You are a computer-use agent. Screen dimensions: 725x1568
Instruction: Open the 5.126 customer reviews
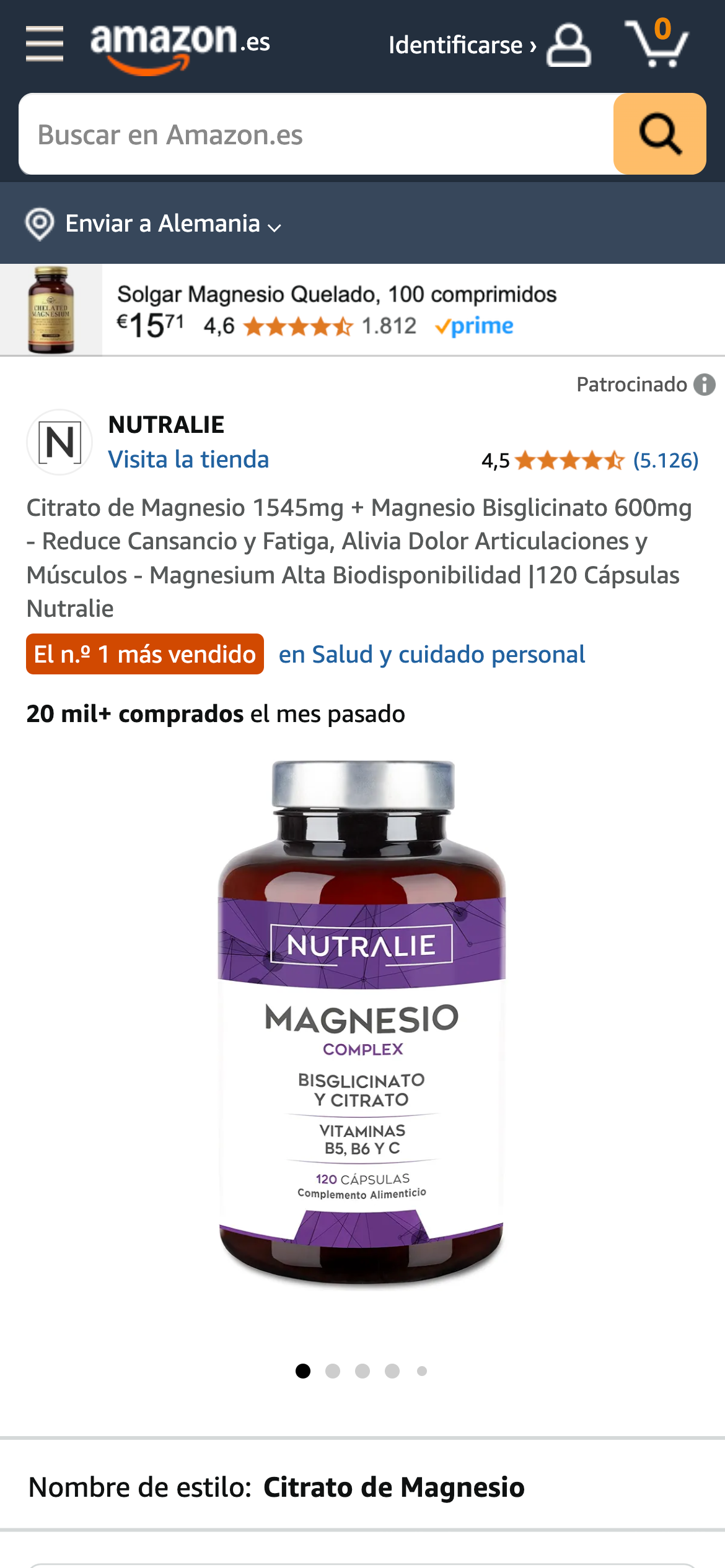pyautogui.click(x=666, y=460)
